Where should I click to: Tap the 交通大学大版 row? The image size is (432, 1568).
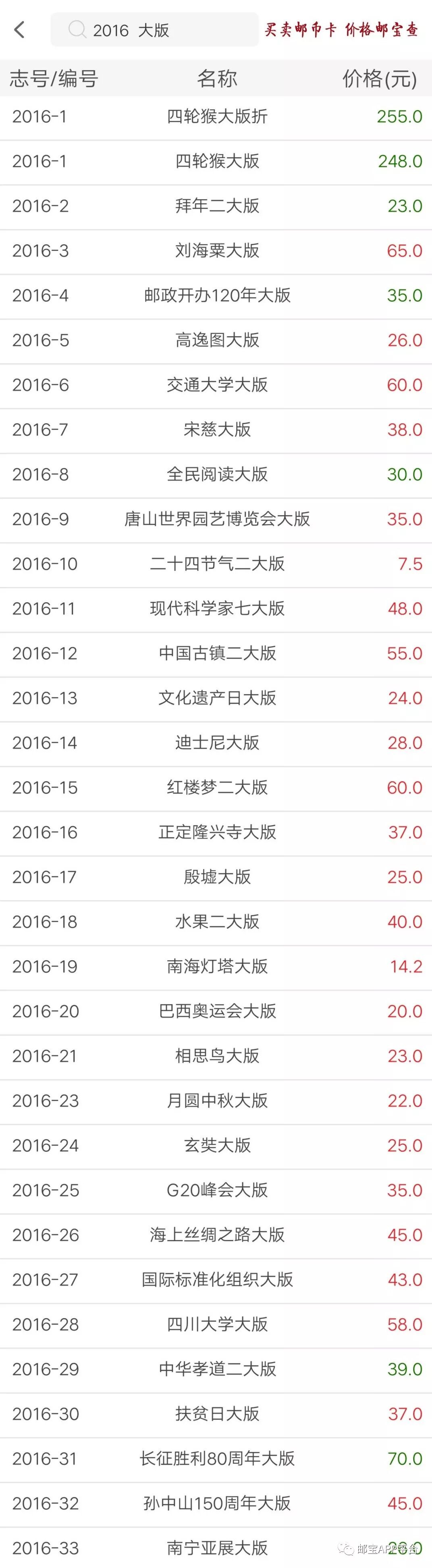[x=217, y=385]
